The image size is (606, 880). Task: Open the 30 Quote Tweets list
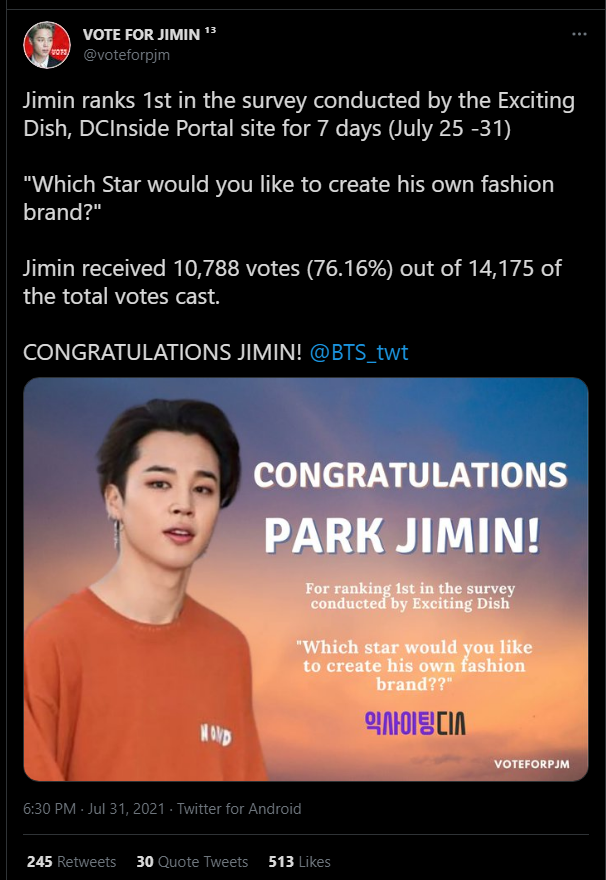(x=192, y=861)
